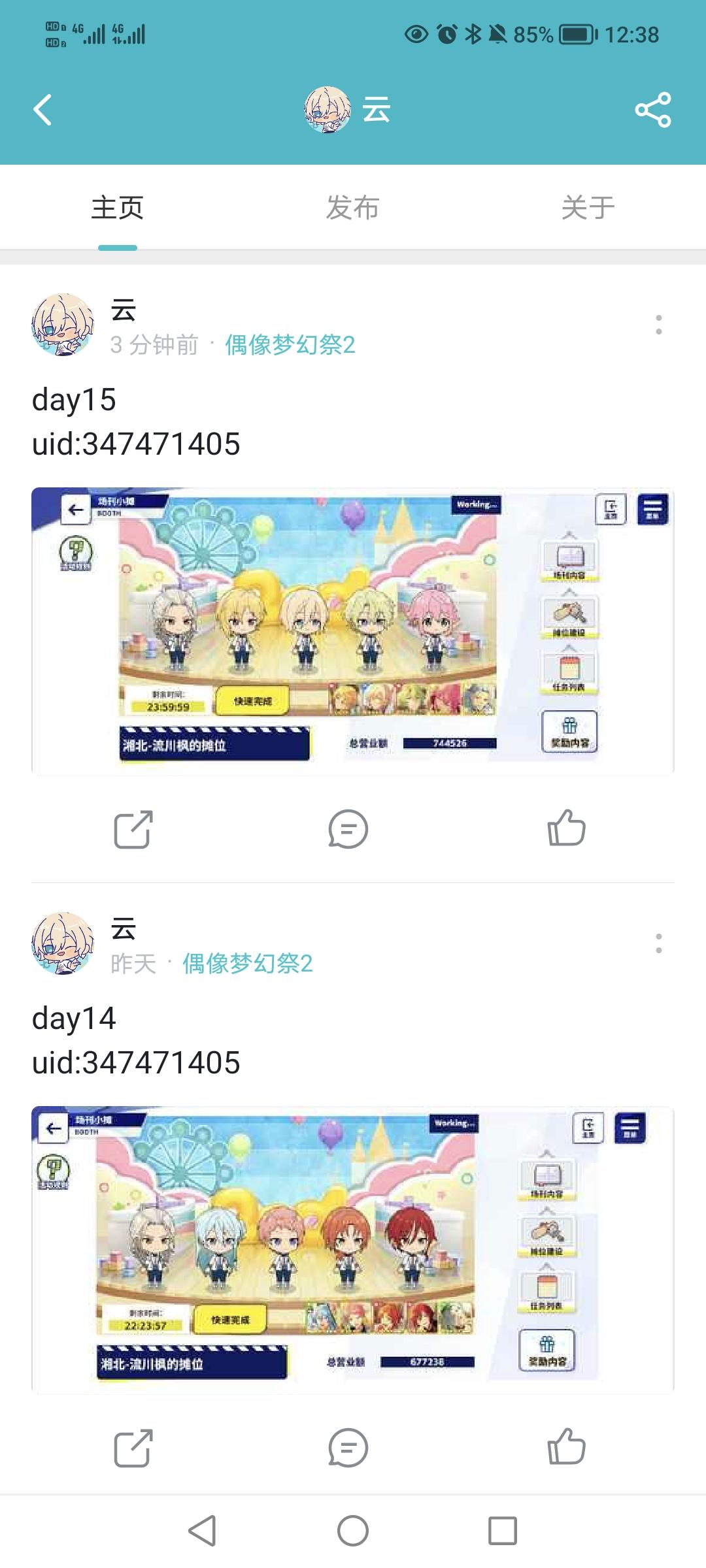
Task: Open the blue hamburger menu in the game screenshot
Action: tap(652, 510)
